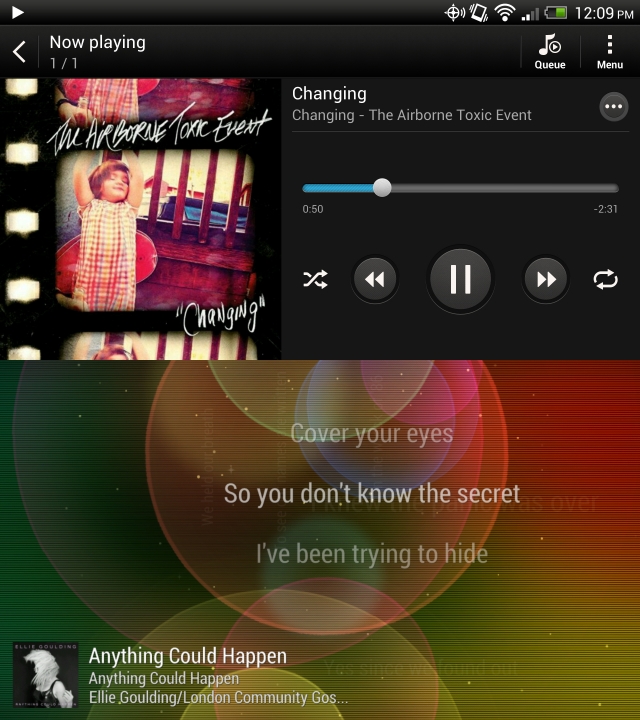Toggle shuffle mode
Screen dimensions: 640x720
315,280
